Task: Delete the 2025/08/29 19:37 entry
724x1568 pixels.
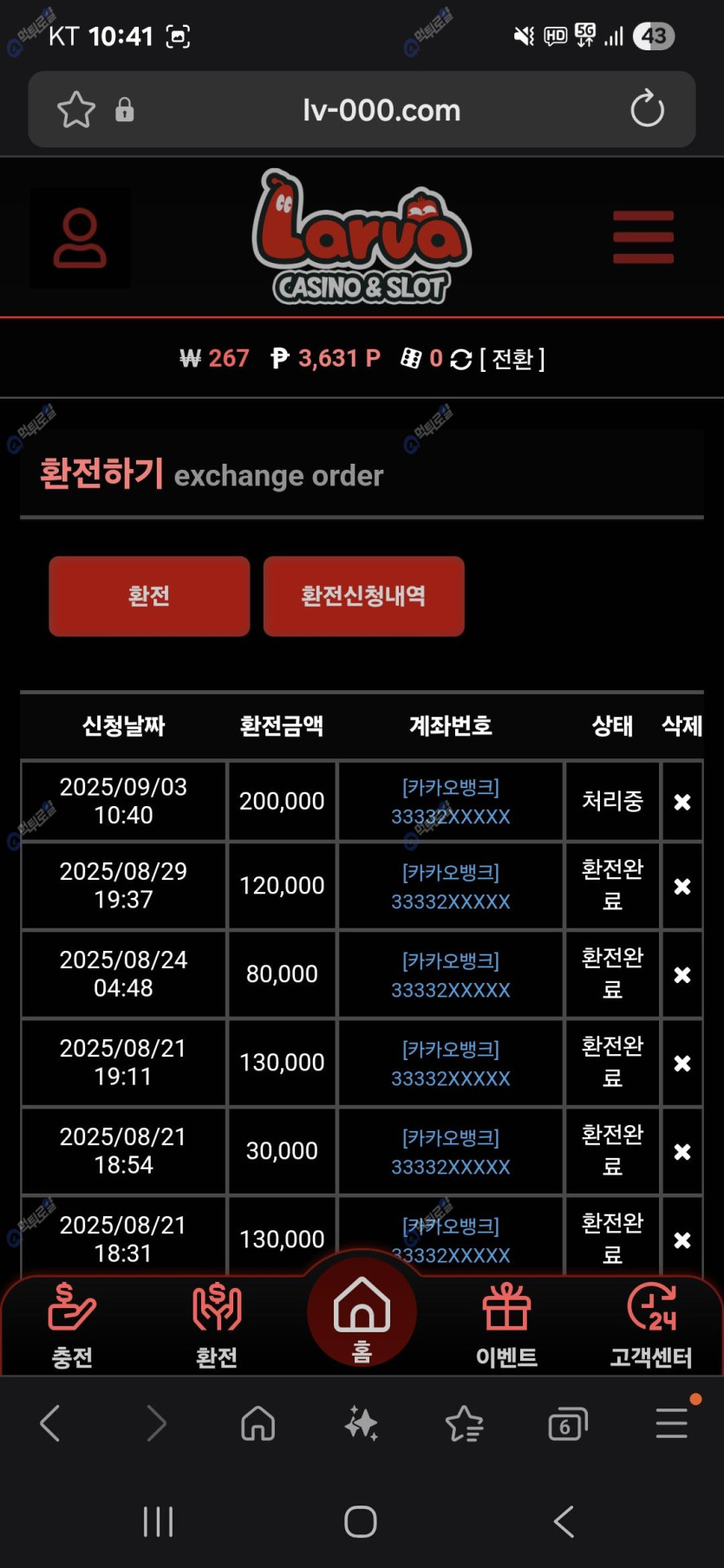Action: [x=682, y=887]
